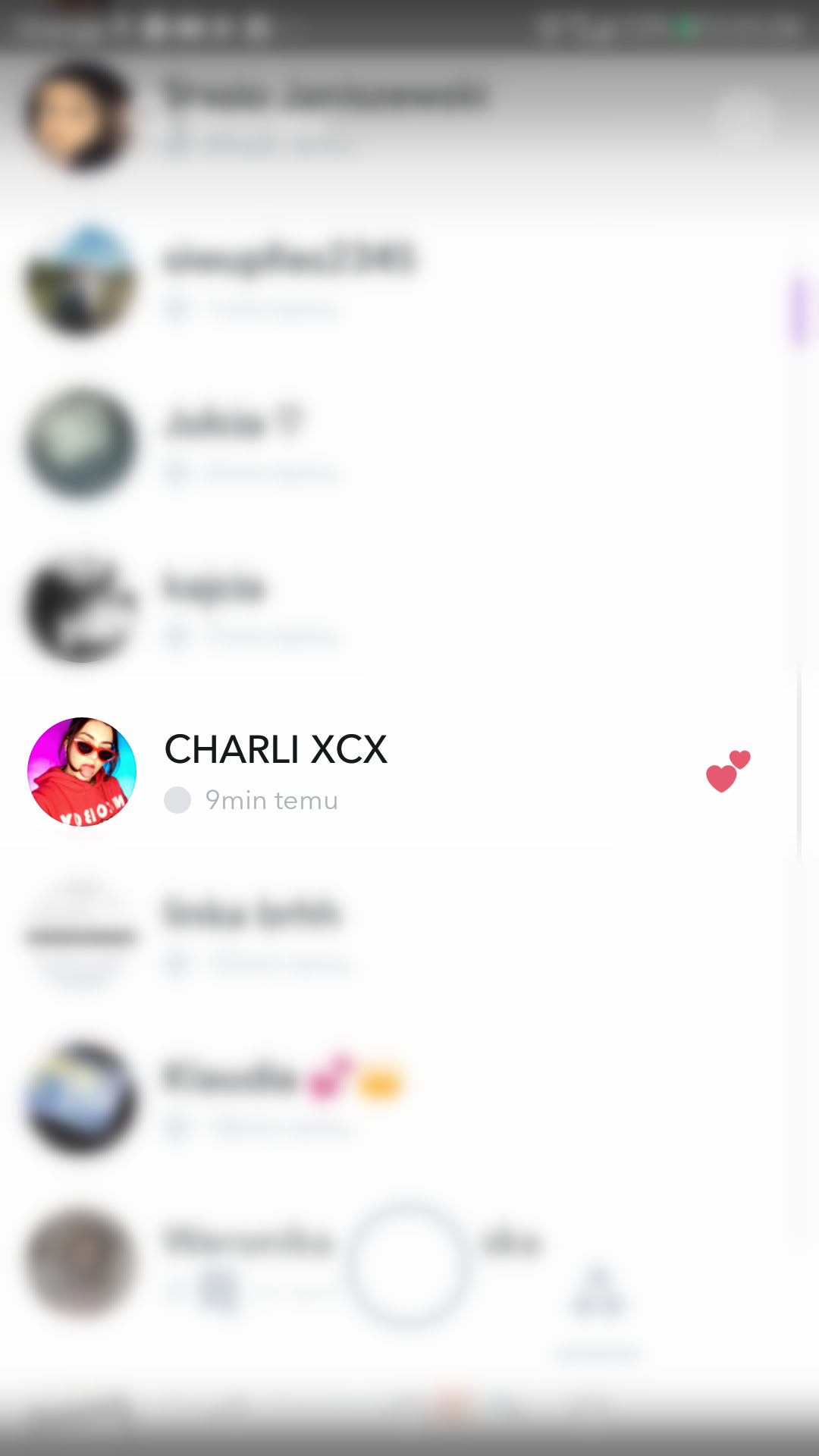Tap CHARLI XCX's profile picture
Screen dimensions: 819x1456
[82, 771]
